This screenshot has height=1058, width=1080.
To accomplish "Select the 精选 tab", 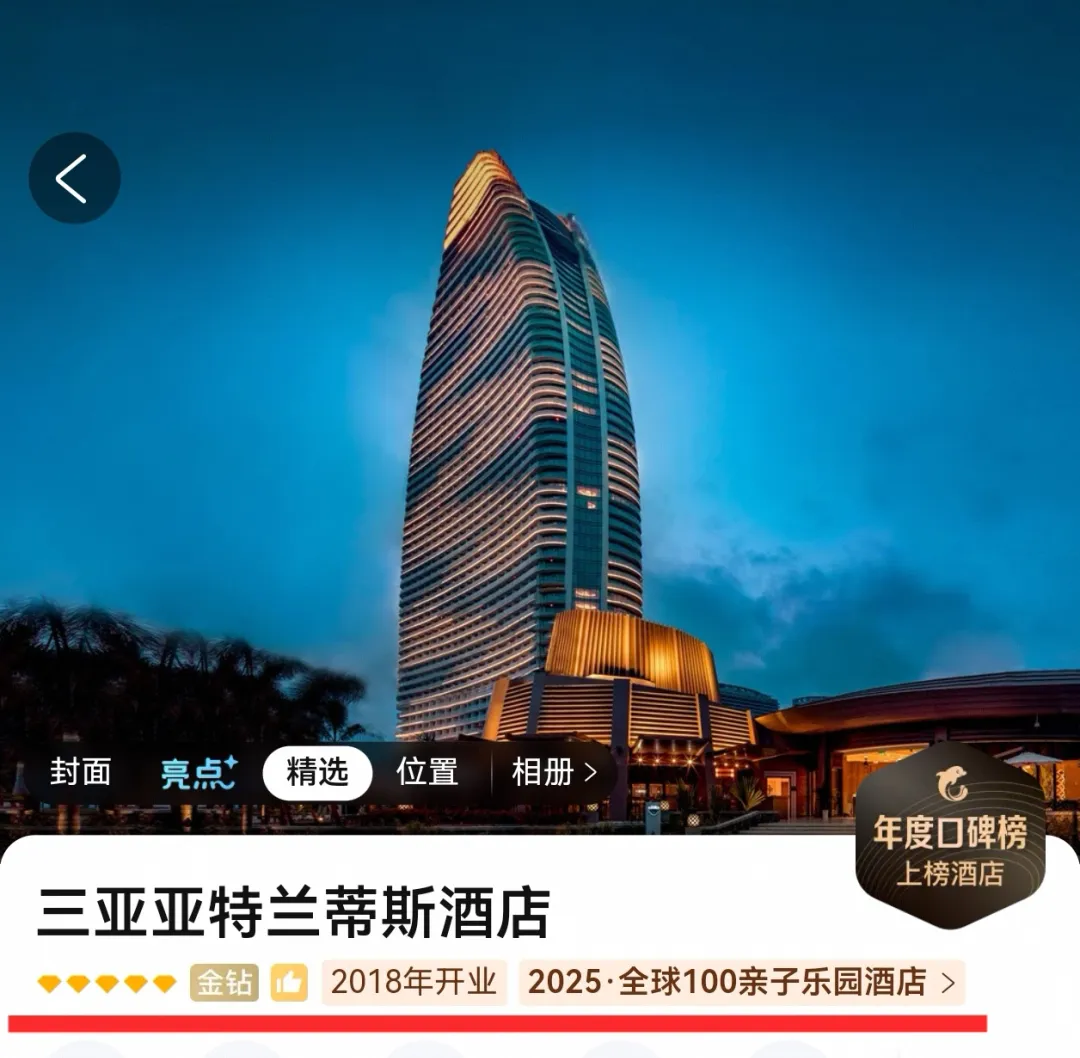I will click(317, 773).
